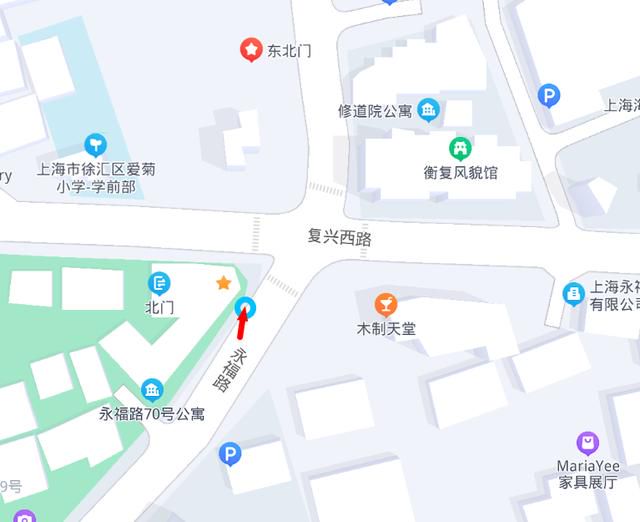The width and height of the screenshot is (640, 522).
Task: Tap the orange star favorite marker
Action: tap(223, 284)
